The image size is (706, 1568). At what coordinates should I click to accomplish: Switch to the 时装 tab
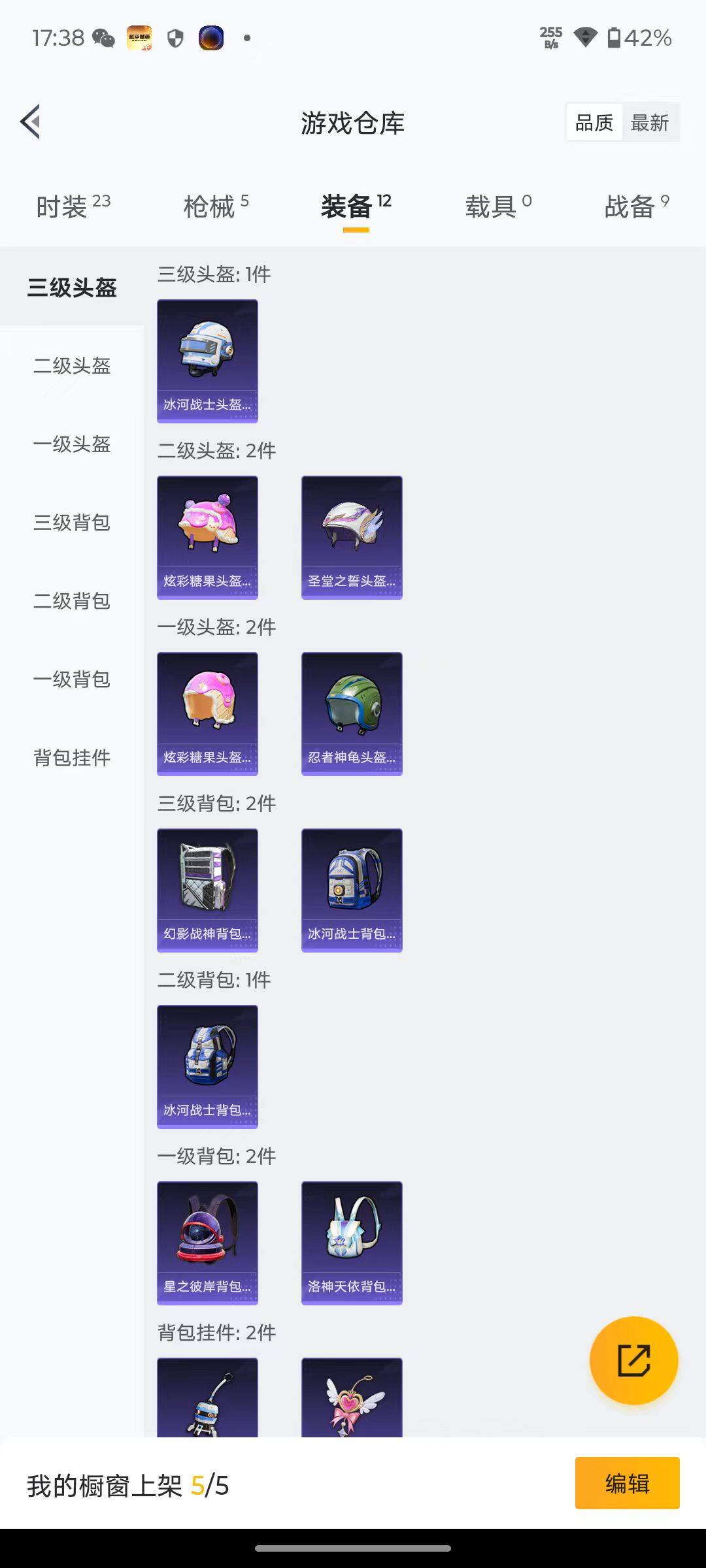tap(73, 207)
